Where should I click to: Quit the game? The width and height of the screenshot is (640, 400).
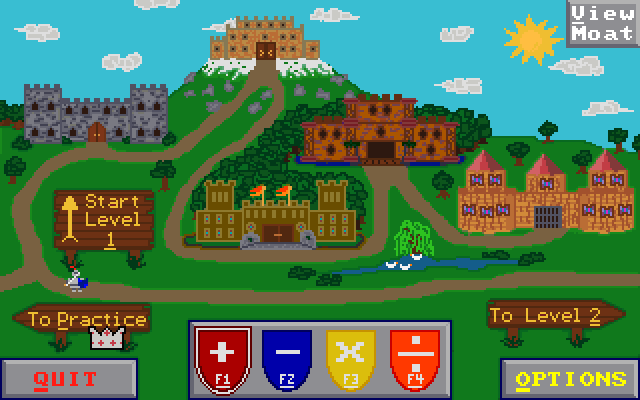pos(67,380)
